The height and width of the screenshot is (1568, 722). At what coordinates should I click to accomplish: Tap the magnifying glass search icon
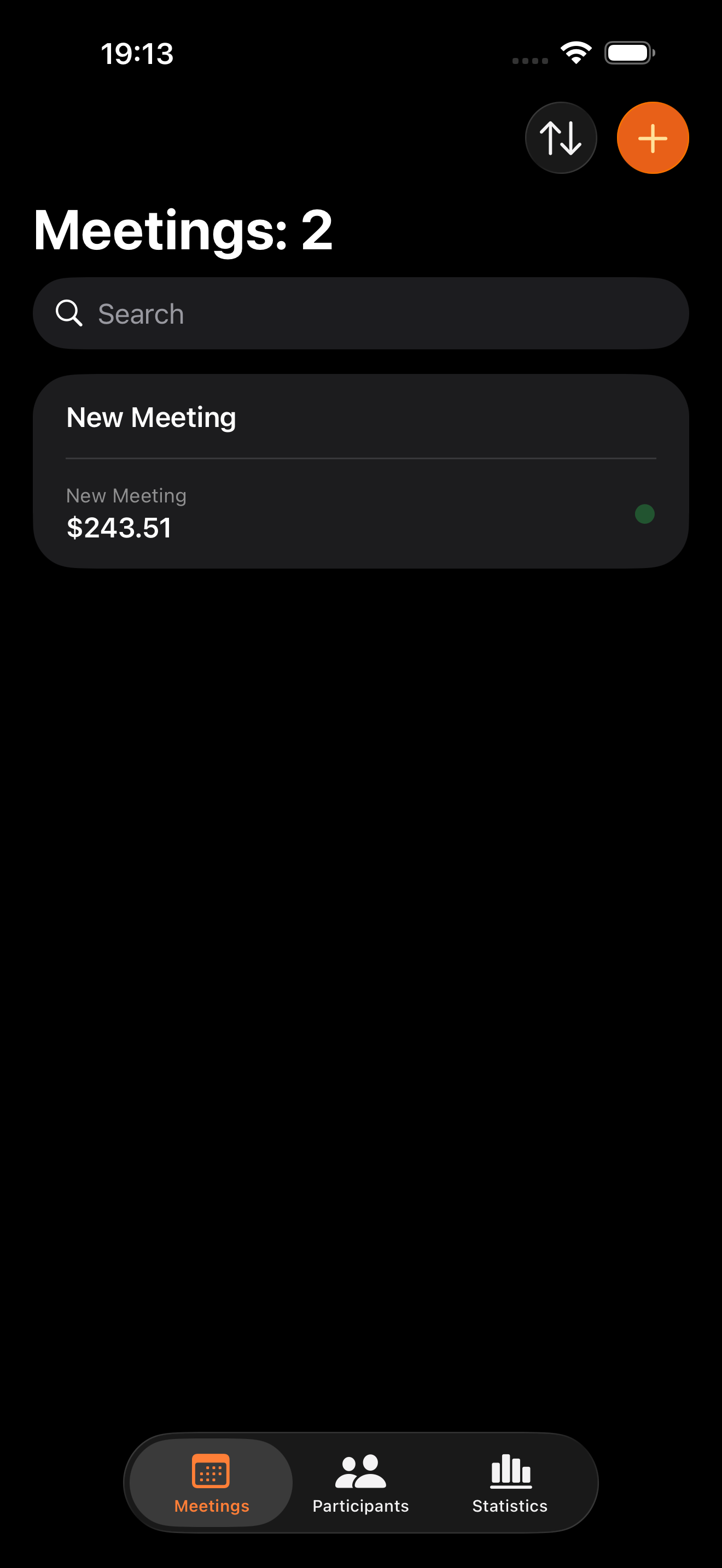(69, 313)
